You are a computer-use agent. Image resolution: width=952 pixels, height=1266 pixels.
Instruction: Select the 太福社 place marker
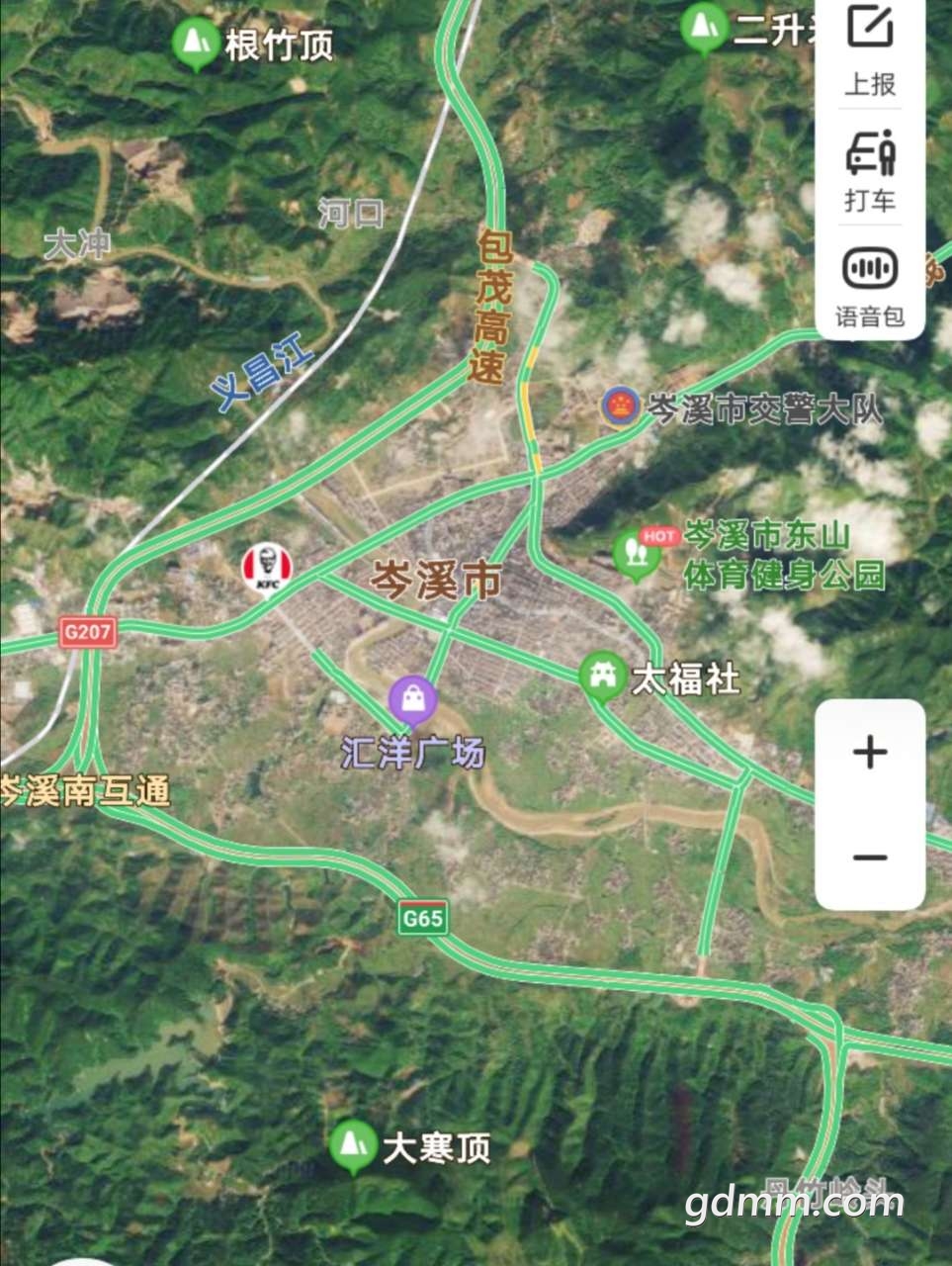pos(601,676)
